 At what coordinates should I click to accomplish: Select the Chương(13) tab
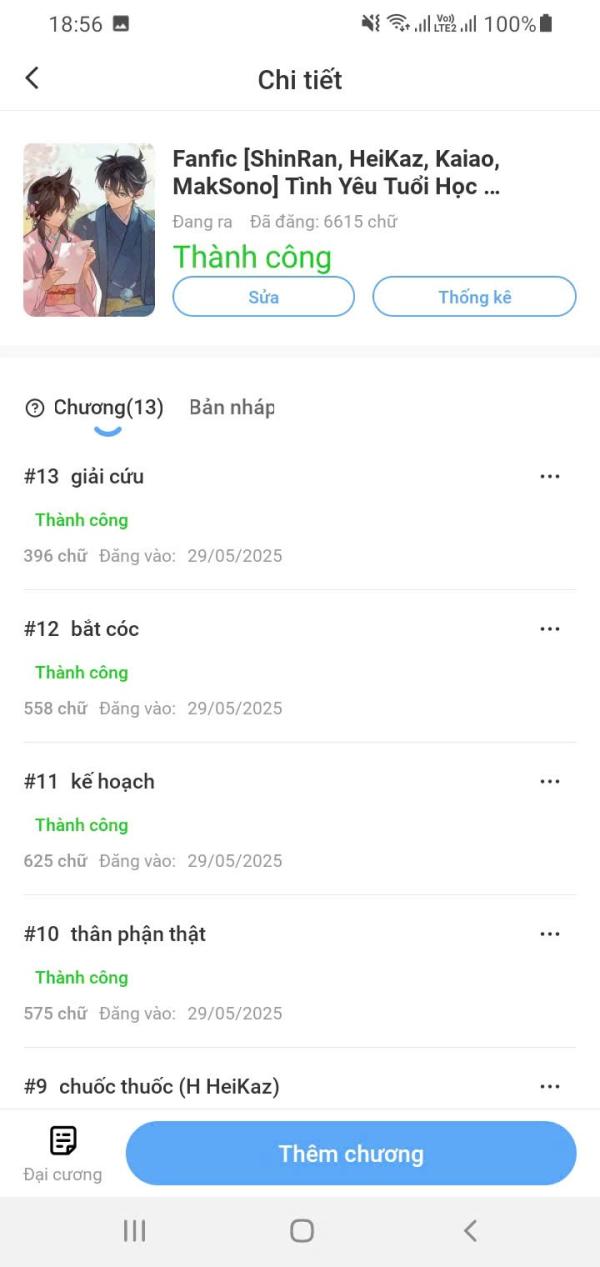pyautogui.click(x=108, y=407)
